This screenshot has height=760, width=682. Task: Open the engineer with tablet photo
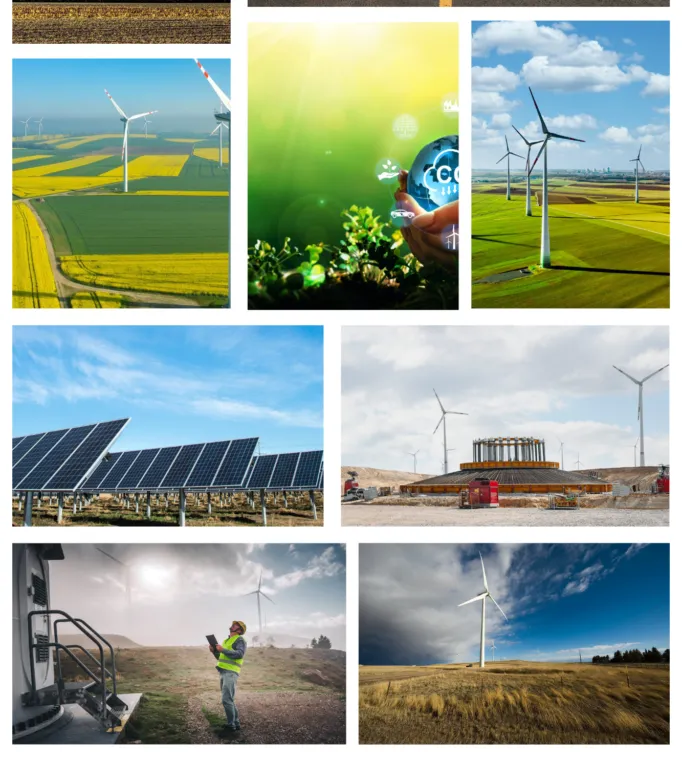pyautogui.click(x=179, y=644)
